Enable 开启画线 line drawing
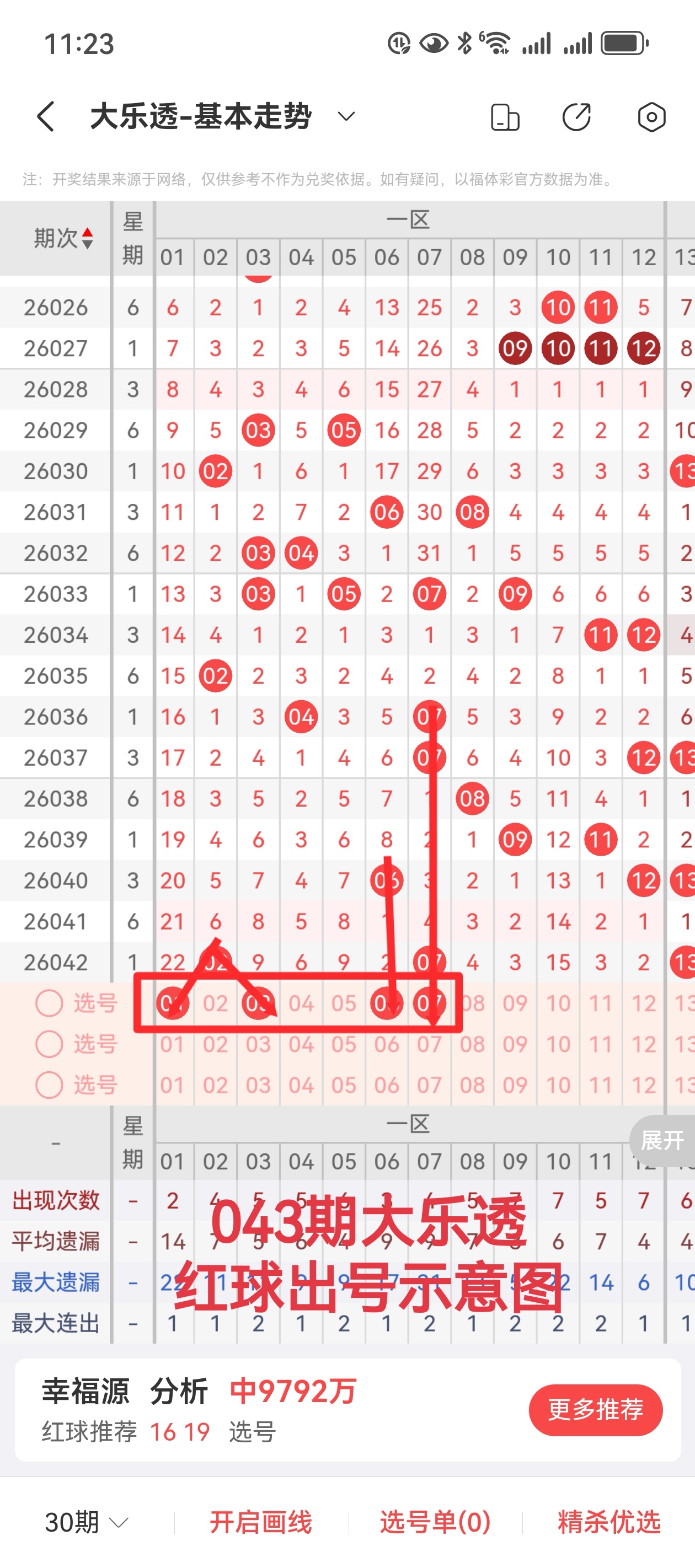The height and width of the screenshot is (1568, 695). 261,1522
